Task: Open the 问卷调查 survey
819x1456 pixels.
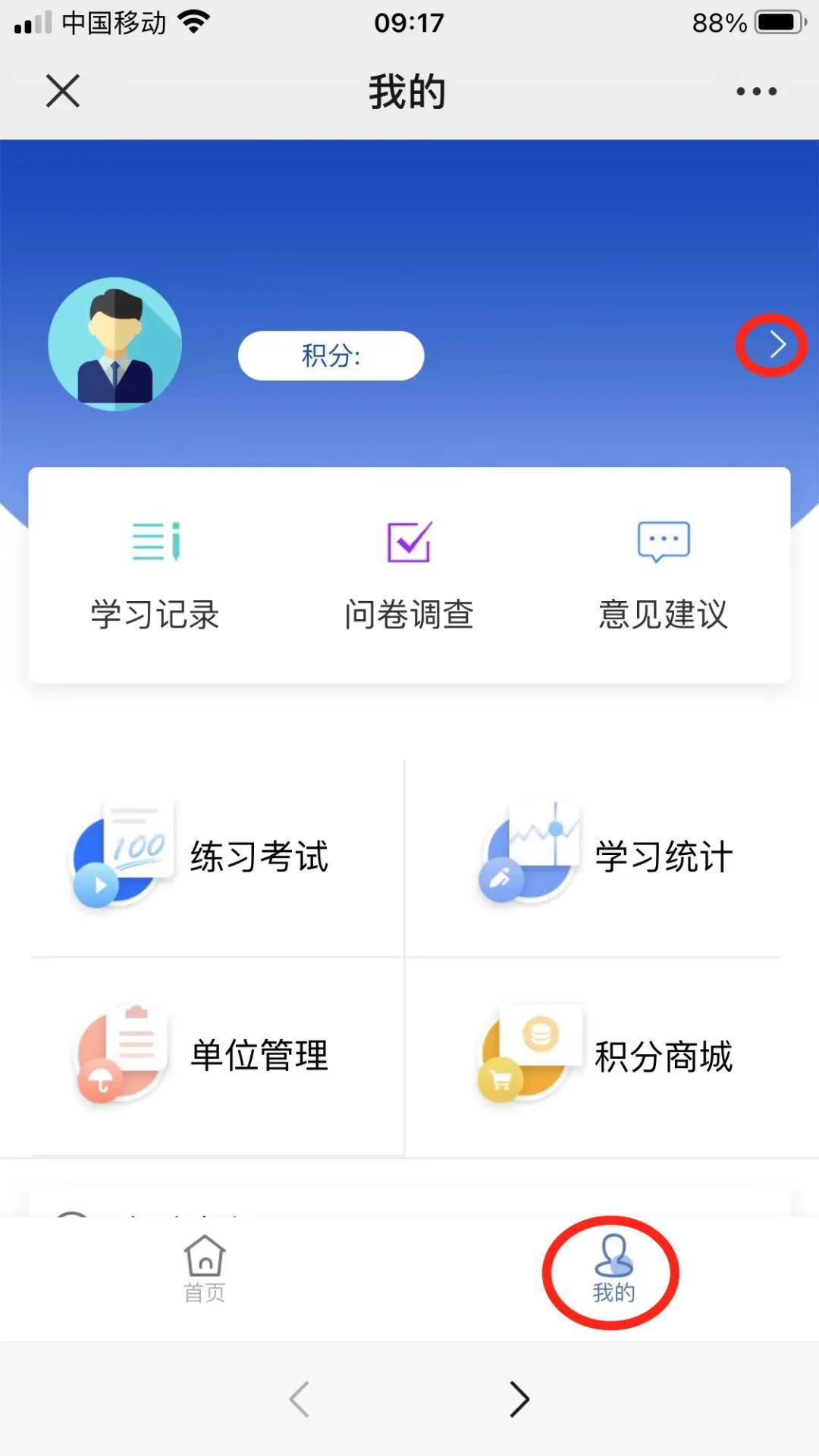Action: (409, 576)
